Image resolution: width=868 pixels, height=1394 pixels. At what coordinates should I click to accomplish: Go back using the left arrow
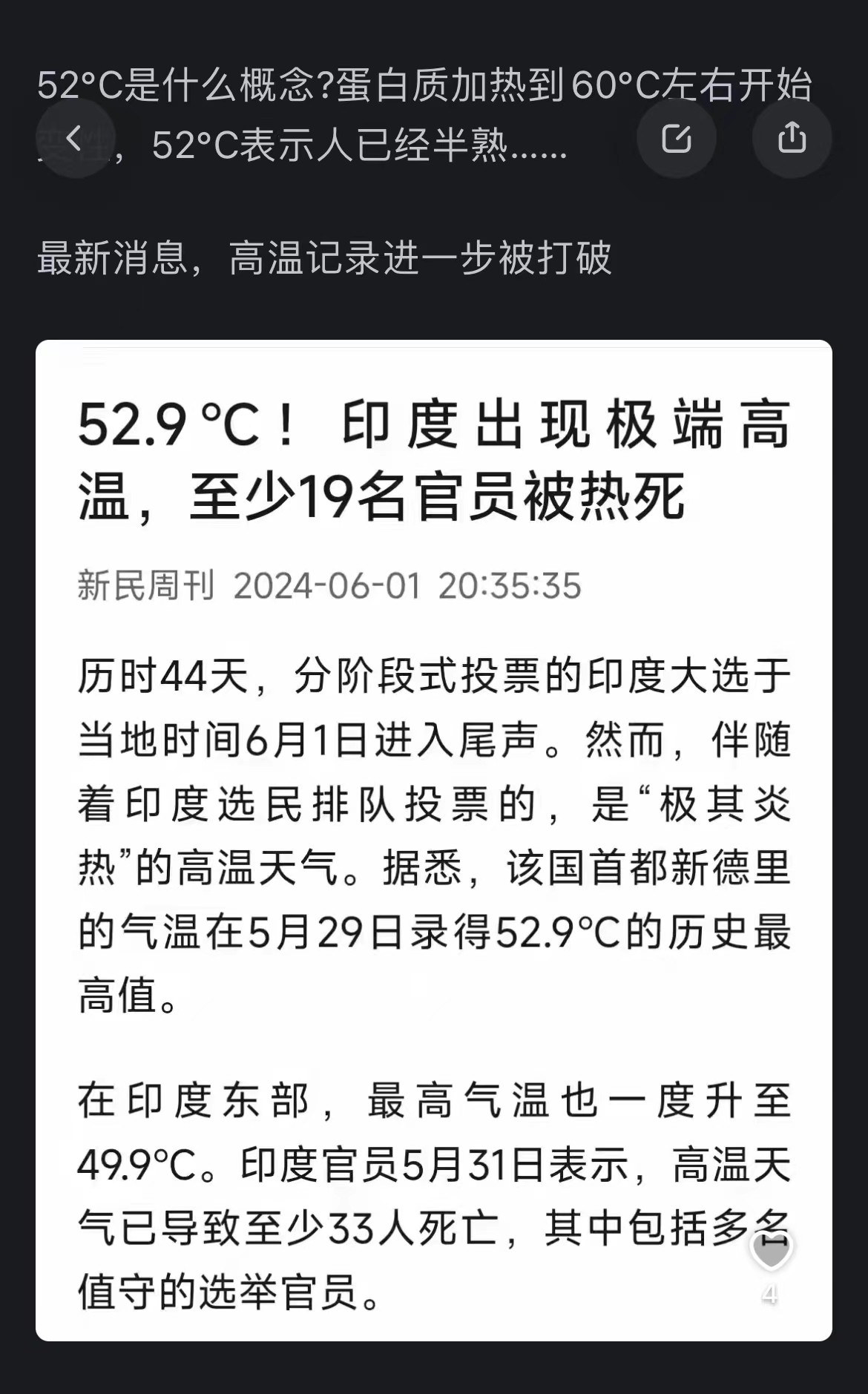click(x=75, y=138)
